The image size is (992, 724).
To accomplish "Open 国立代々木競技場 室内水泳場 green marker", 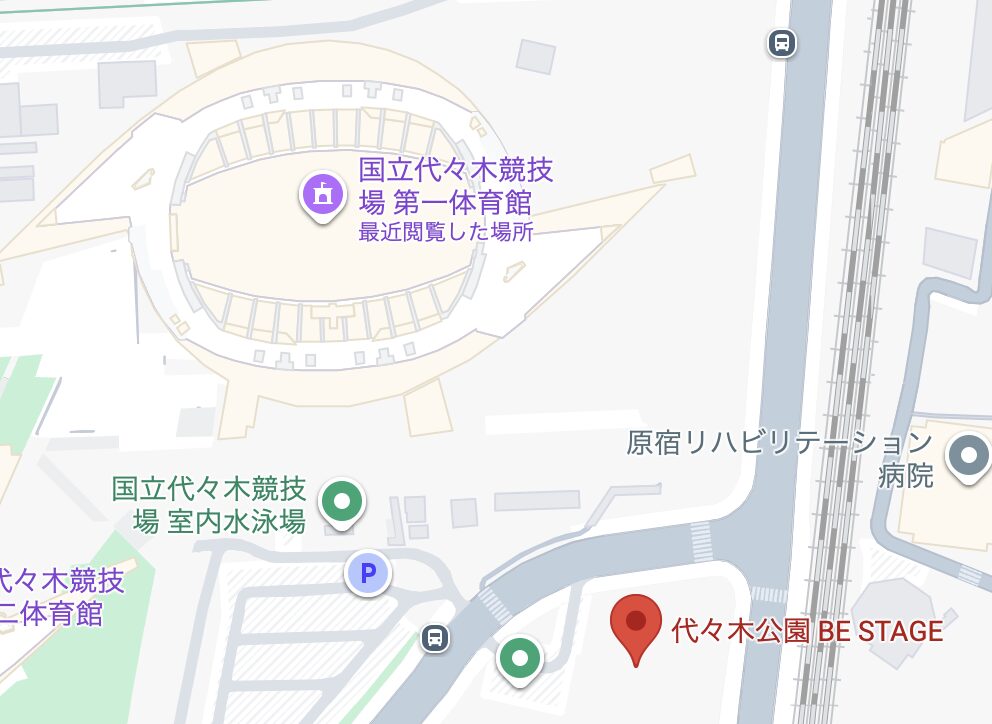I will click(x=344, y=498).
